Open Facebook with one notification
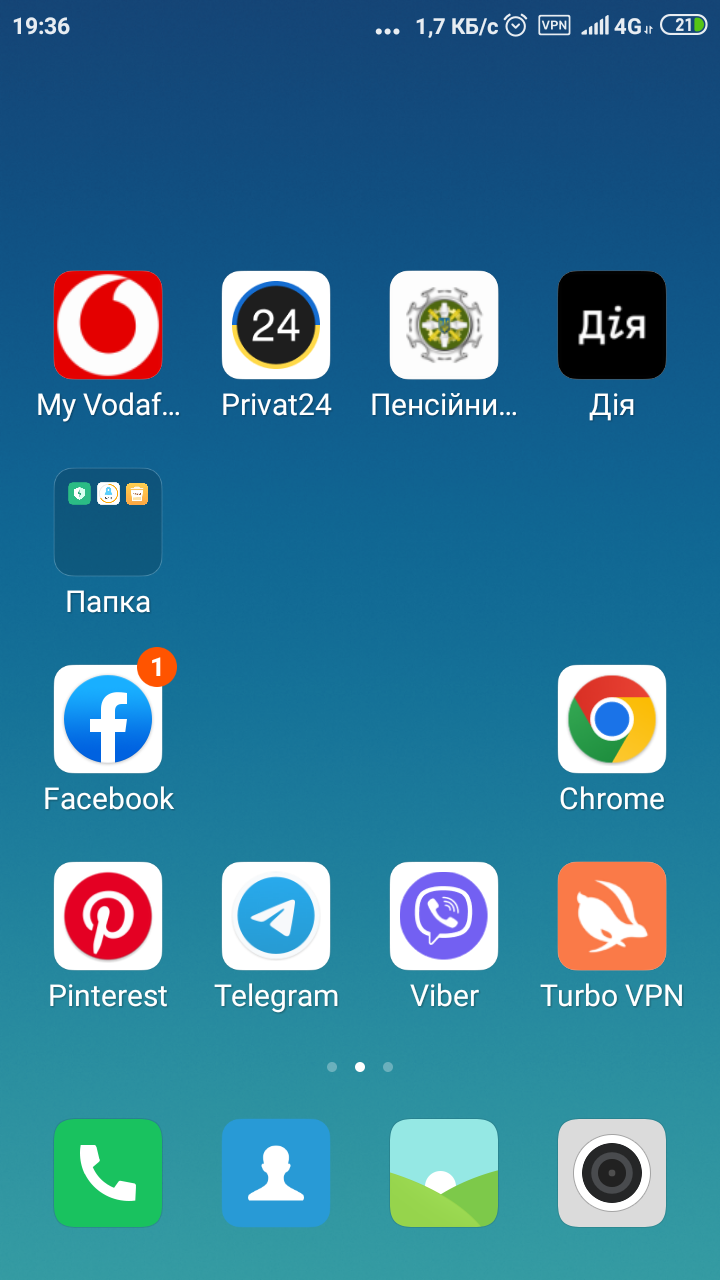 (108, 719)
